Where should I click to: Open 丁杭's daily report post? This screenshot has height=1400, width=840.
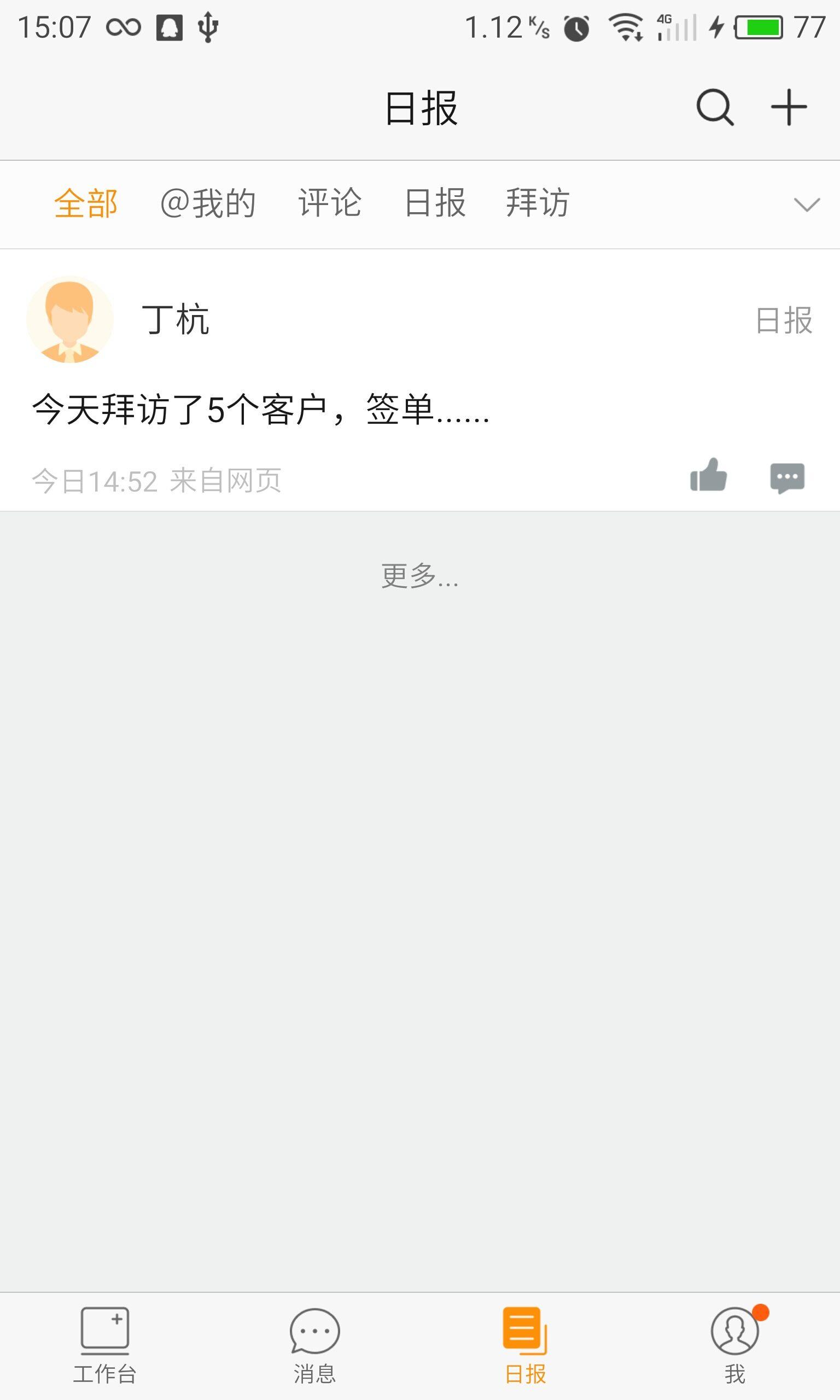coord(260,410)
